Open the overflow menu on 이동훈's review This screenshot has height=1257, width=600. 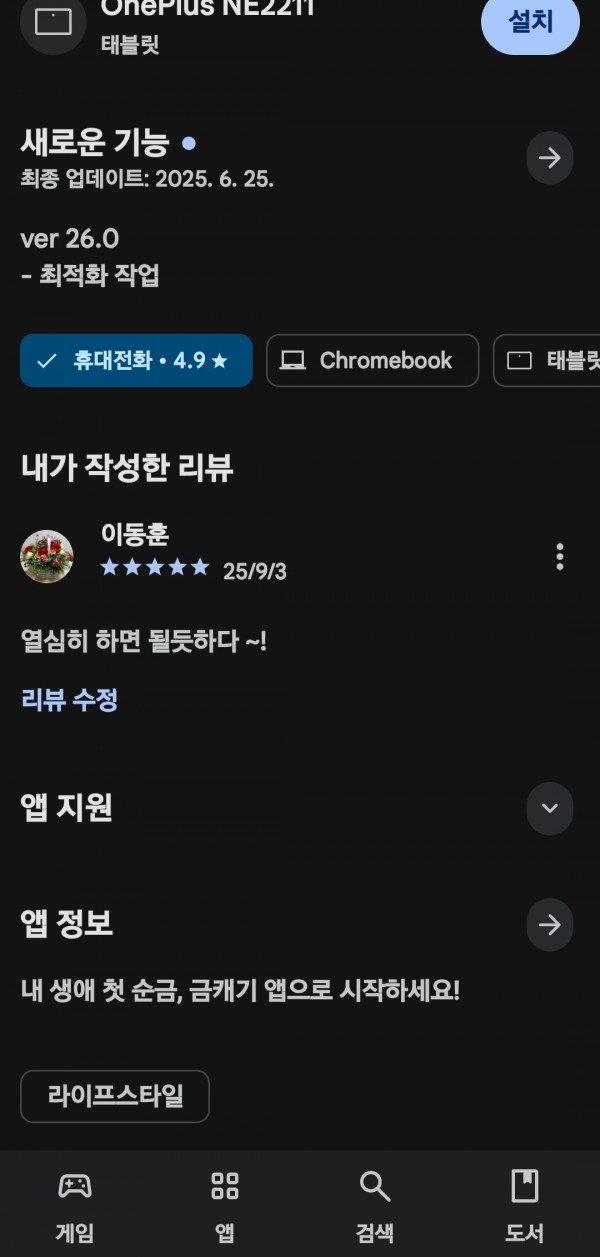point(560,557)
